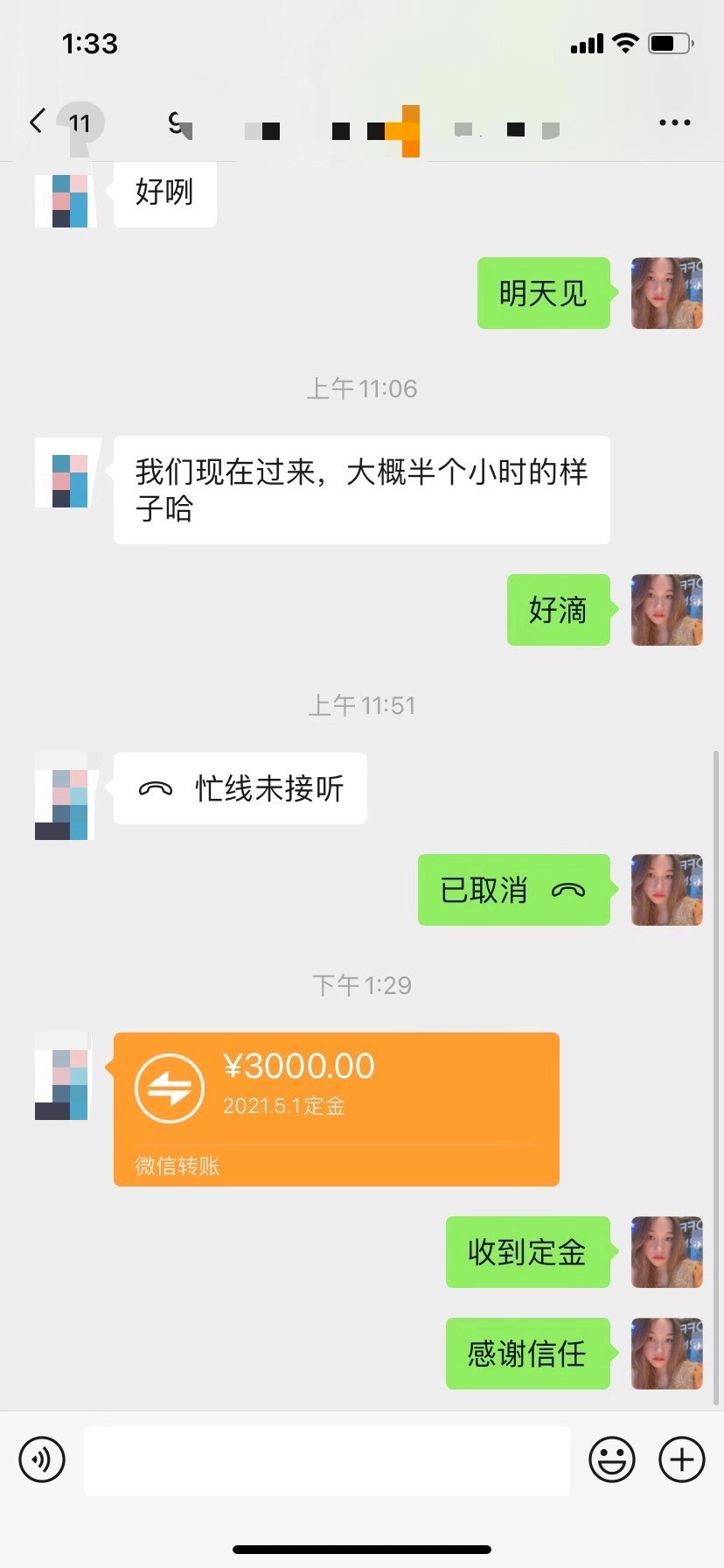Redial from the 已取消 call bubble
The width and height of the screenshot is (724, 1568).
pos(514,890)
